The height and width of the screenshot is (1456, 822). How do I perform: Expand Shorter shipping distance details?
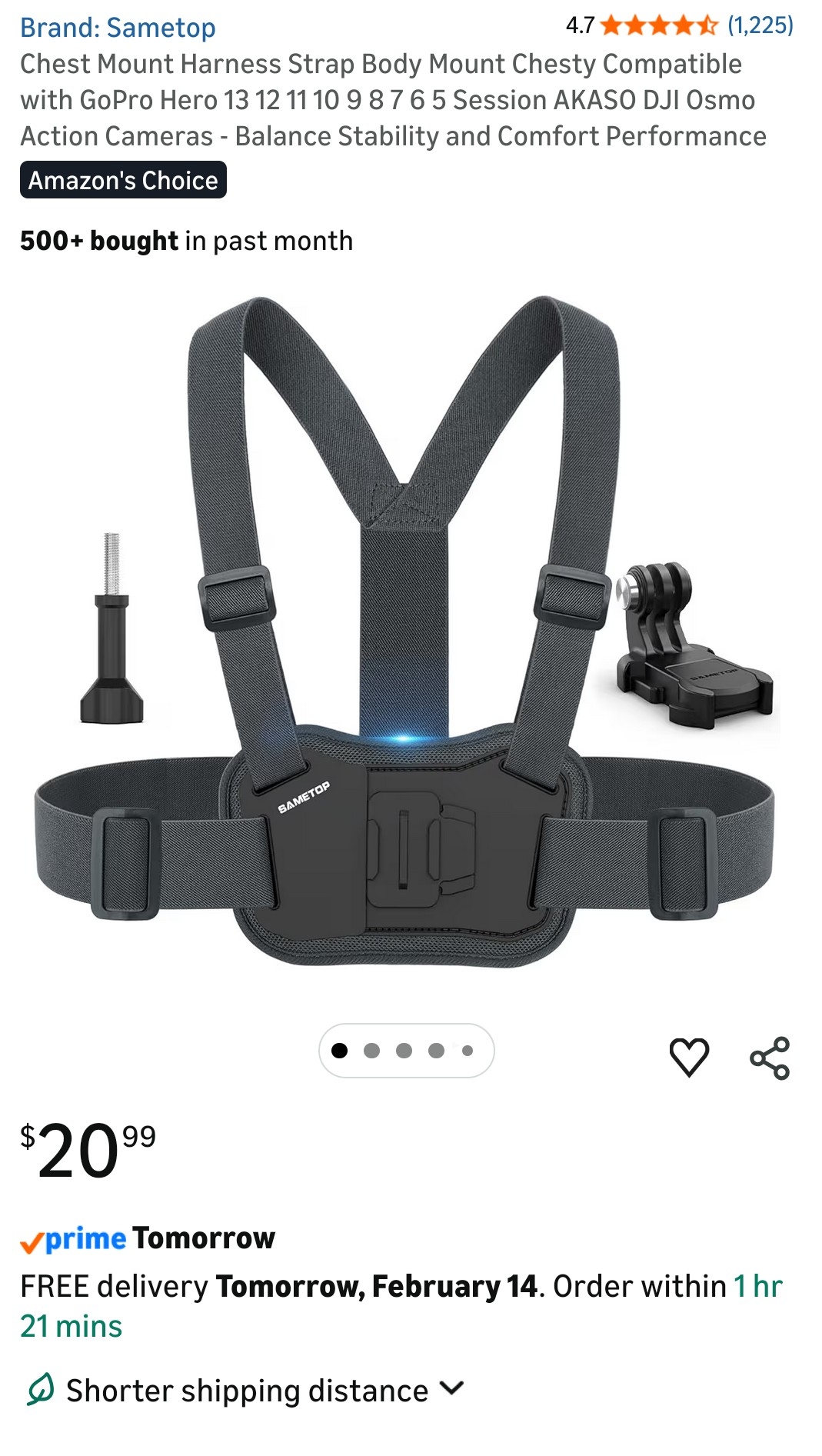(451, 1388)
